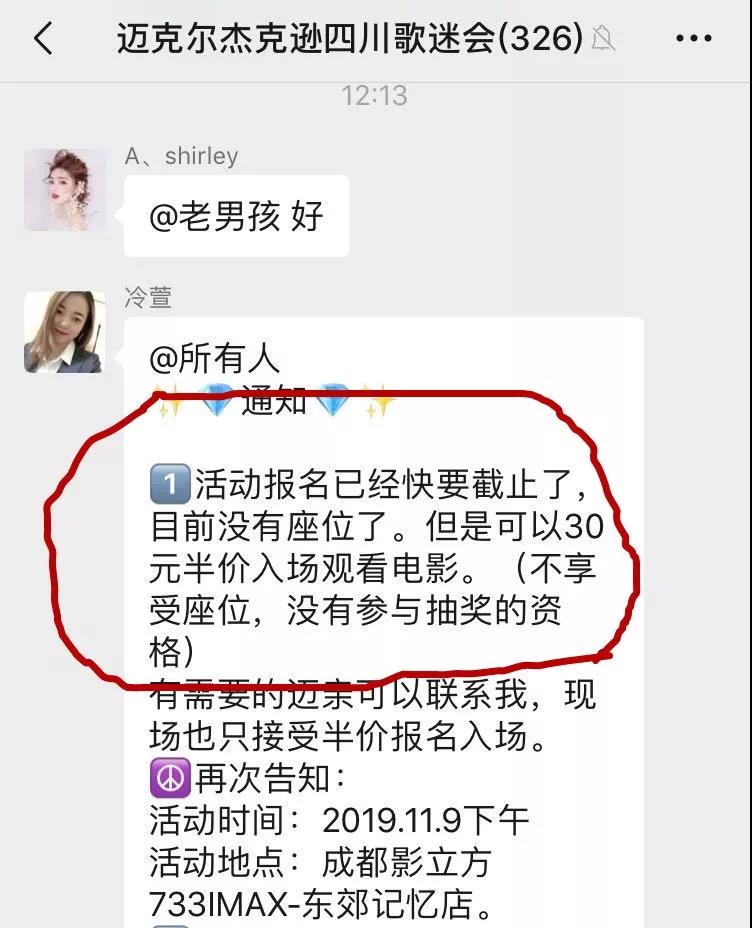Go back to the chat list
The width and height of the screenshot is (752, 928).
(42, 39)
